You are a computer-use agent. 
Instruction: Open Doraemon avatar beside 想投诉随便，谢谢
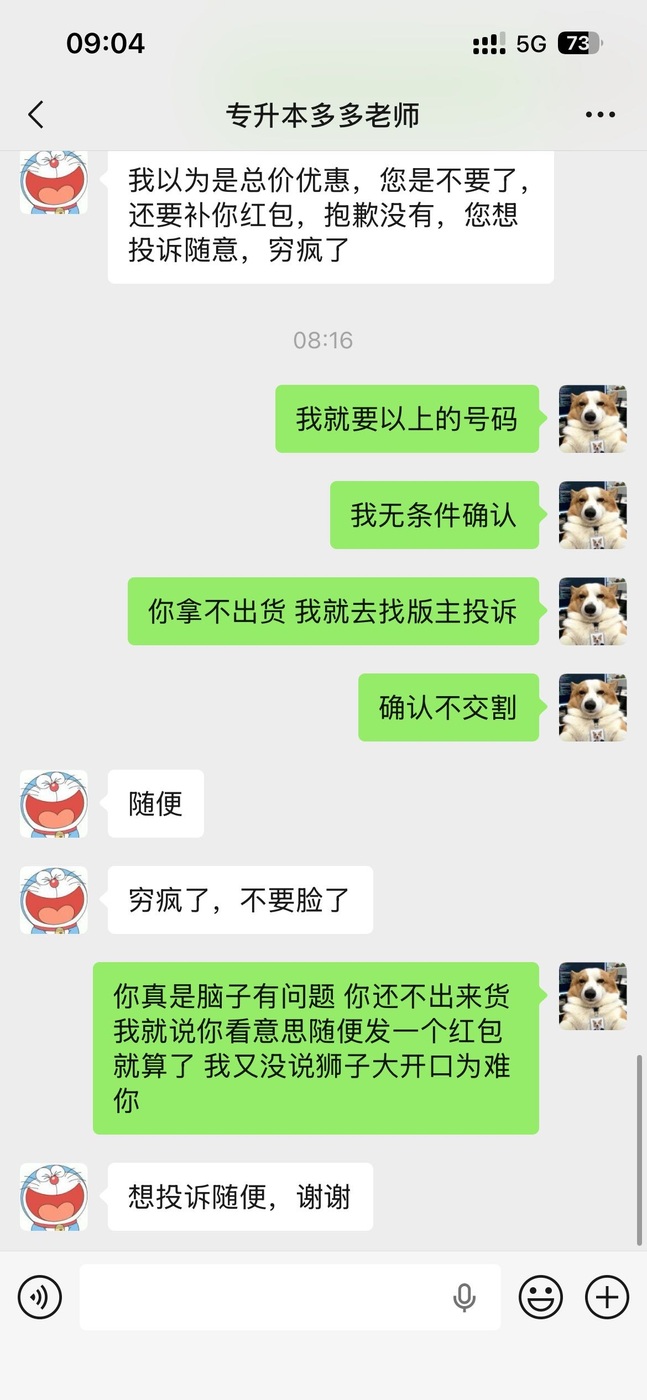point(54,1196)
